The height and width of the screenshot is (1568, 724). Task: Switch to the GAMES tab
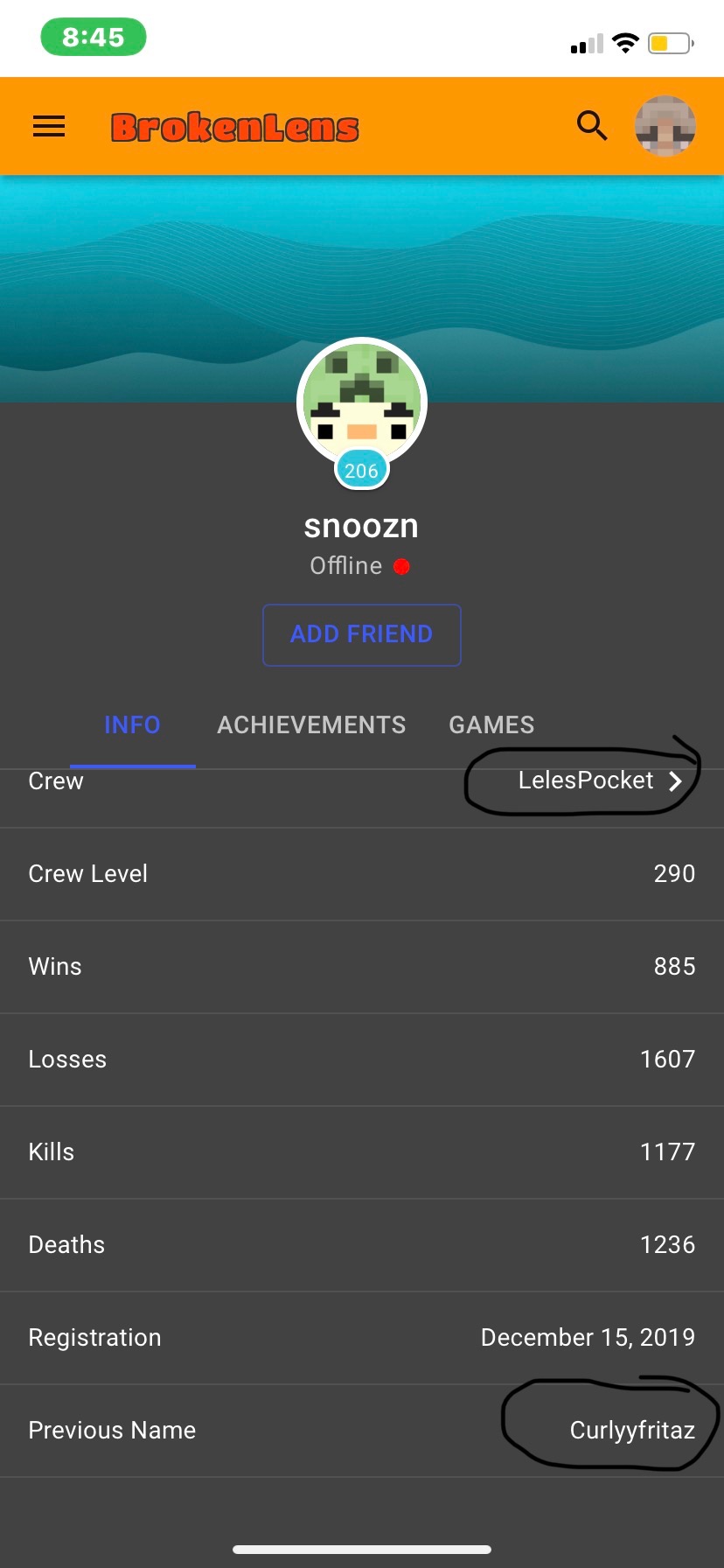pos(491,725)
